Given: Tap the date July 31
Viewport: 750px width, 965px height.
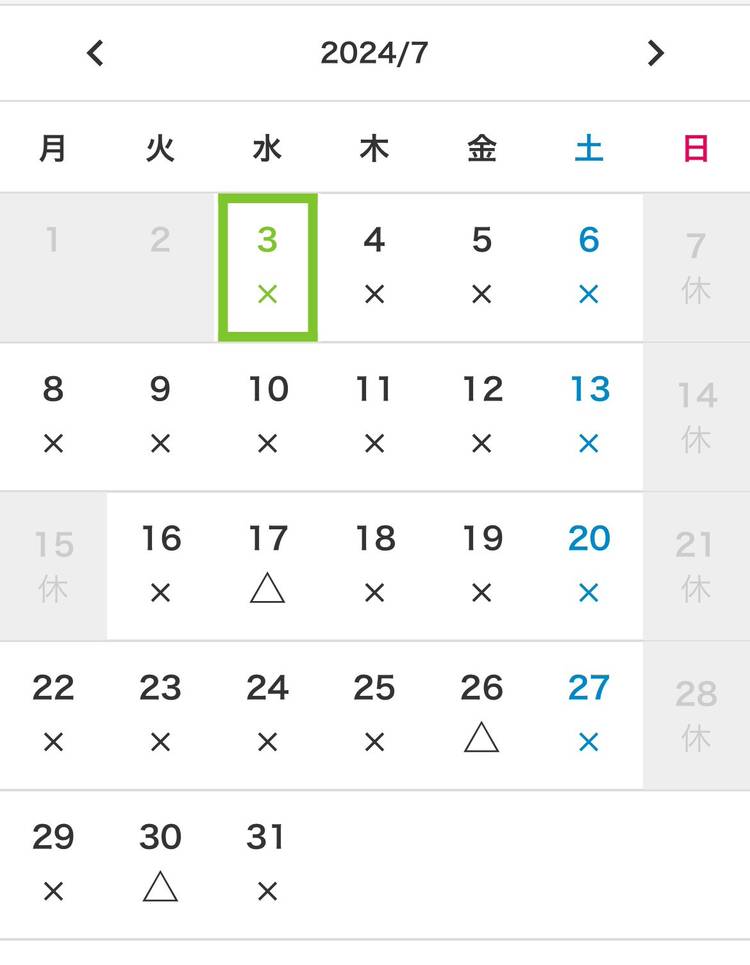Looking at the screenshot, I should (x=267, y=863).
